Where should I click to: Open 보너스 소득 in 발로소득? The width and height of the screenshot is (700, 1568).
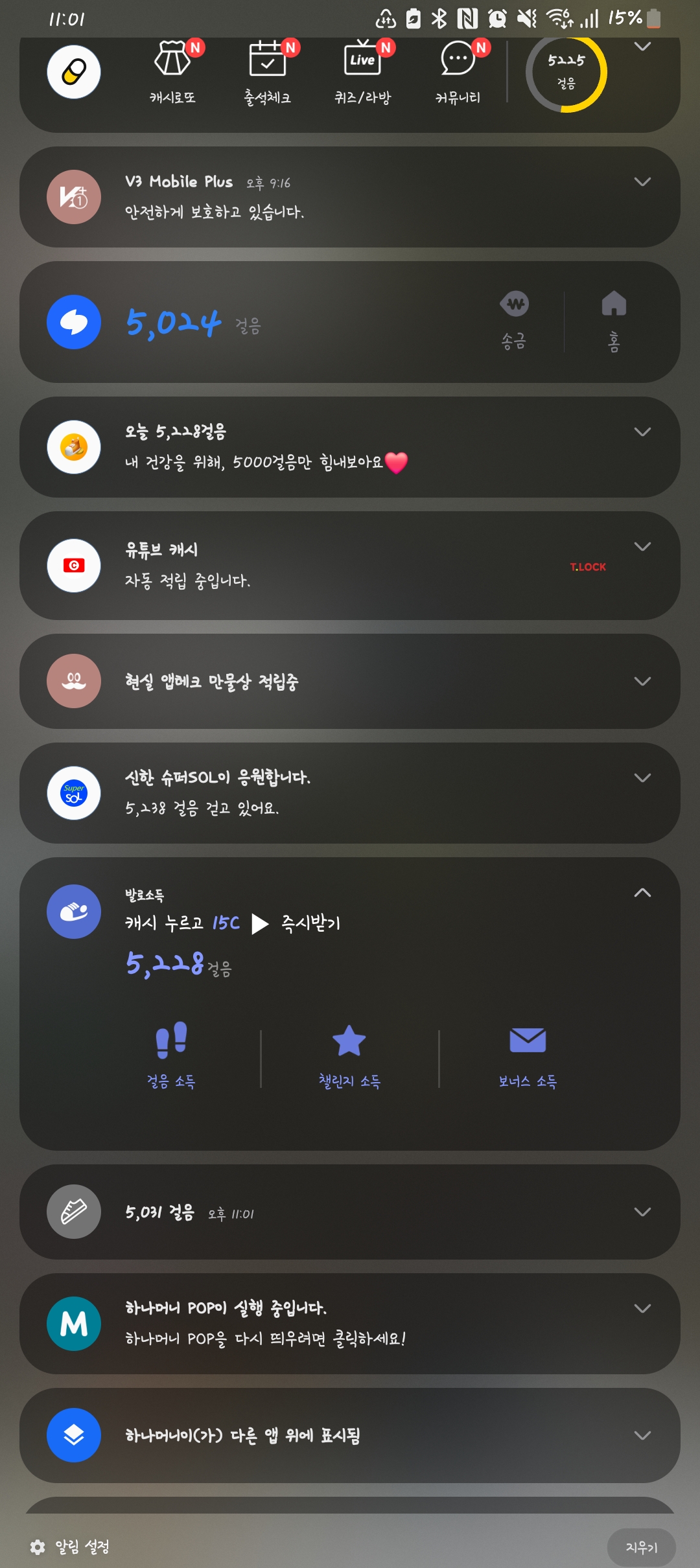[x=528, y=1054]
